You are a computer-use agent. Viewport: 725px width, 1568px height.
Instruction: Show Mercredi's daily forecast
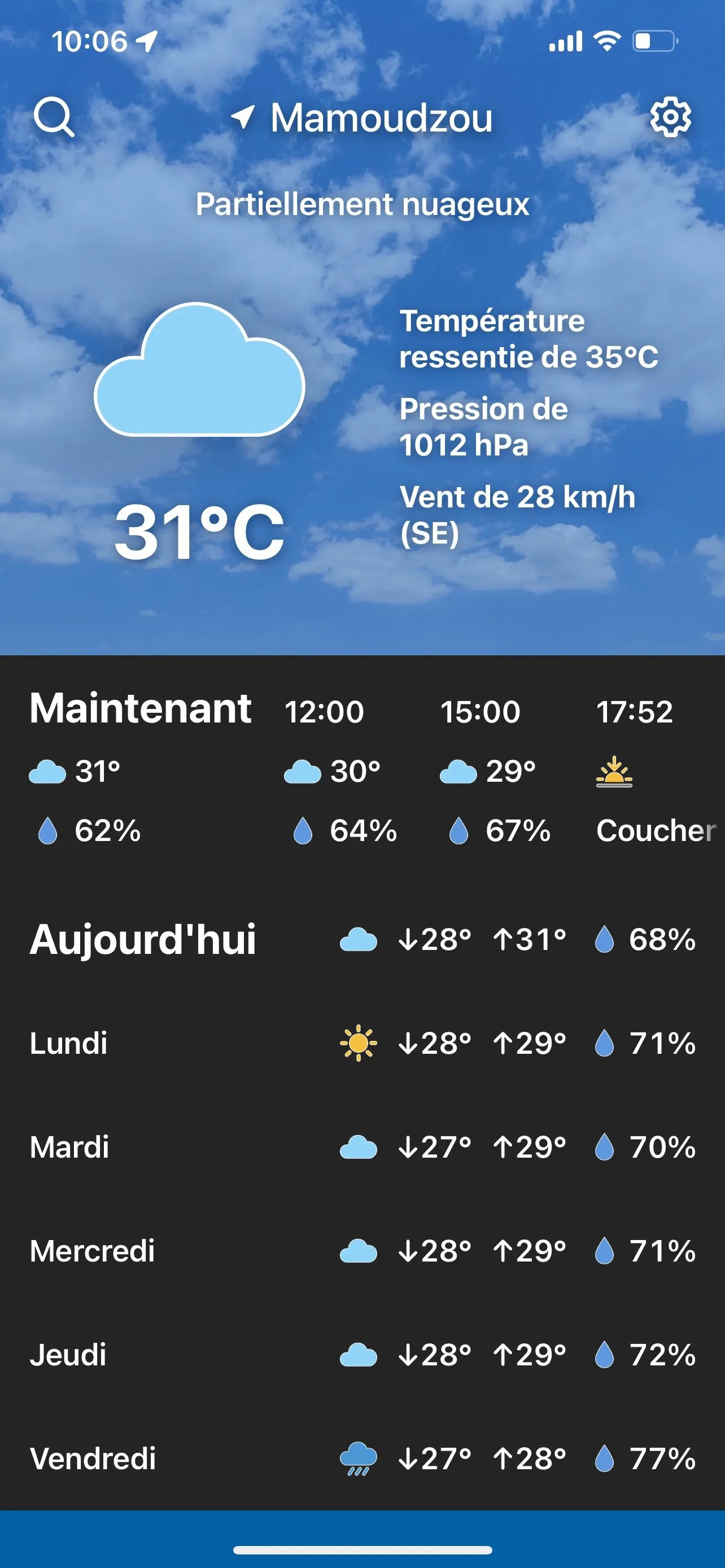(x=362, y=1251)
